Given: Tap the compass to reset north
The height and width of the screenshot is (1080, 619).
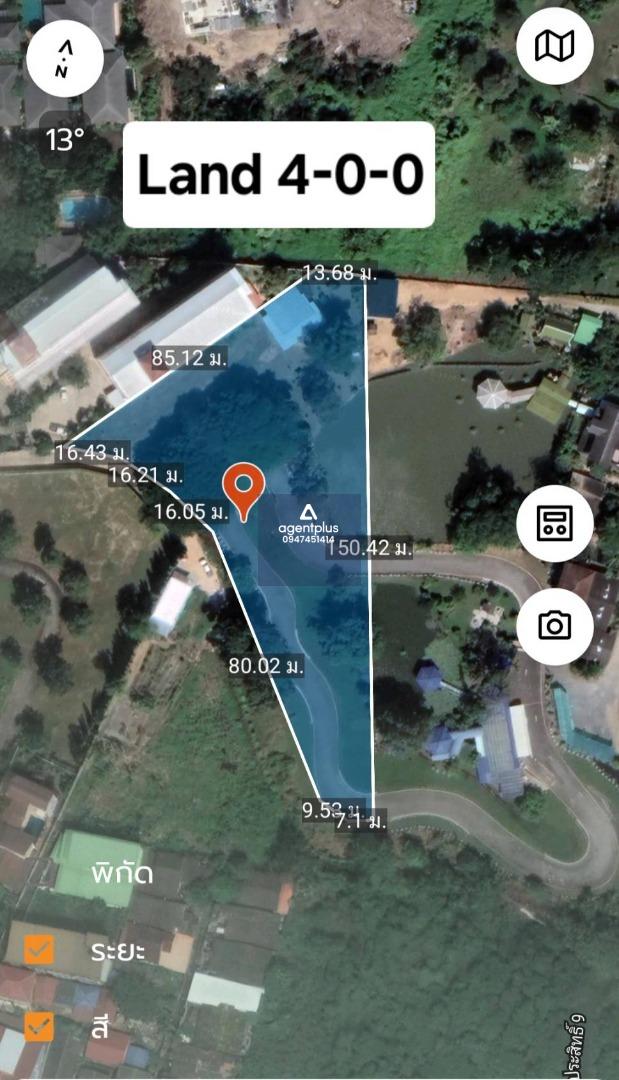Looking at the screenshot, I should coord(65,59).
